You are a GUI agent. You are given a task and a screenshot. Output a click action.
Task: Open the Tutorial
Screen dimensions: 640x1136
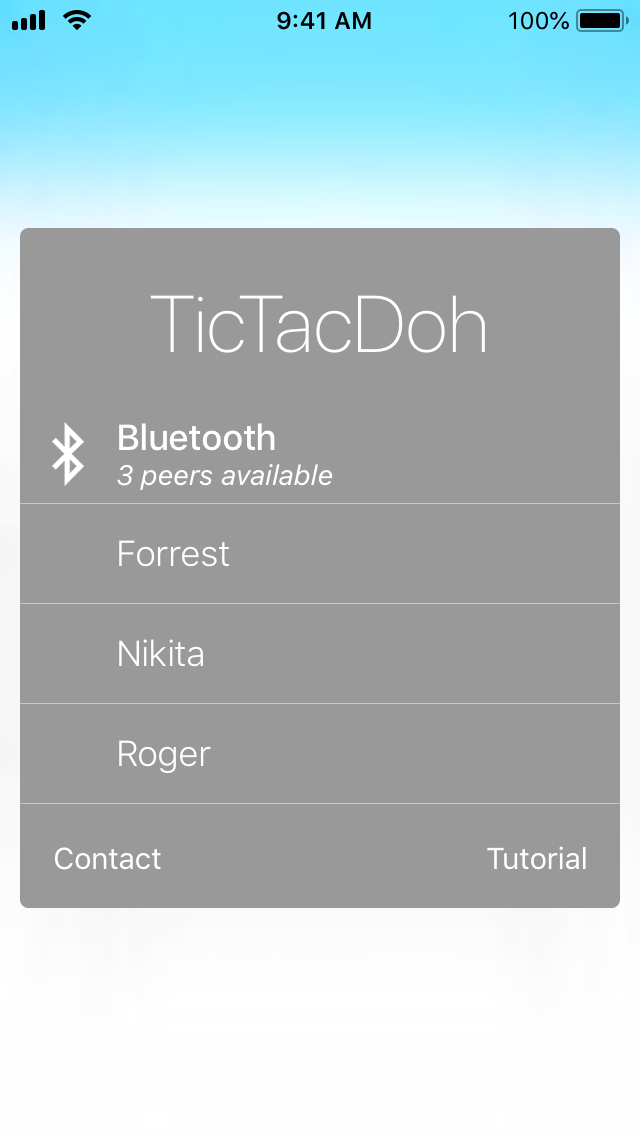pos(537,859)
